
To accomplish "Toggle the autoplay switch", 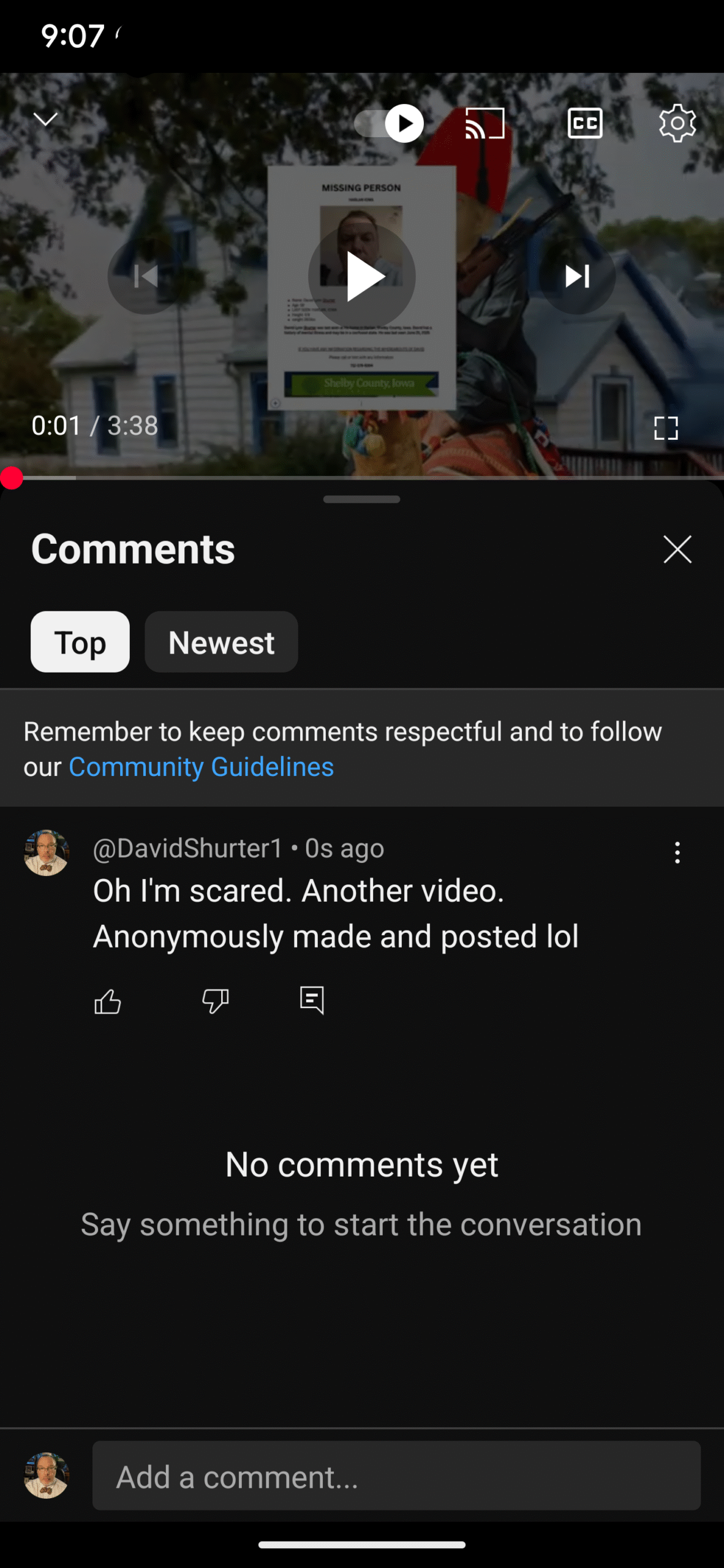I will click(x=389, y=123).
